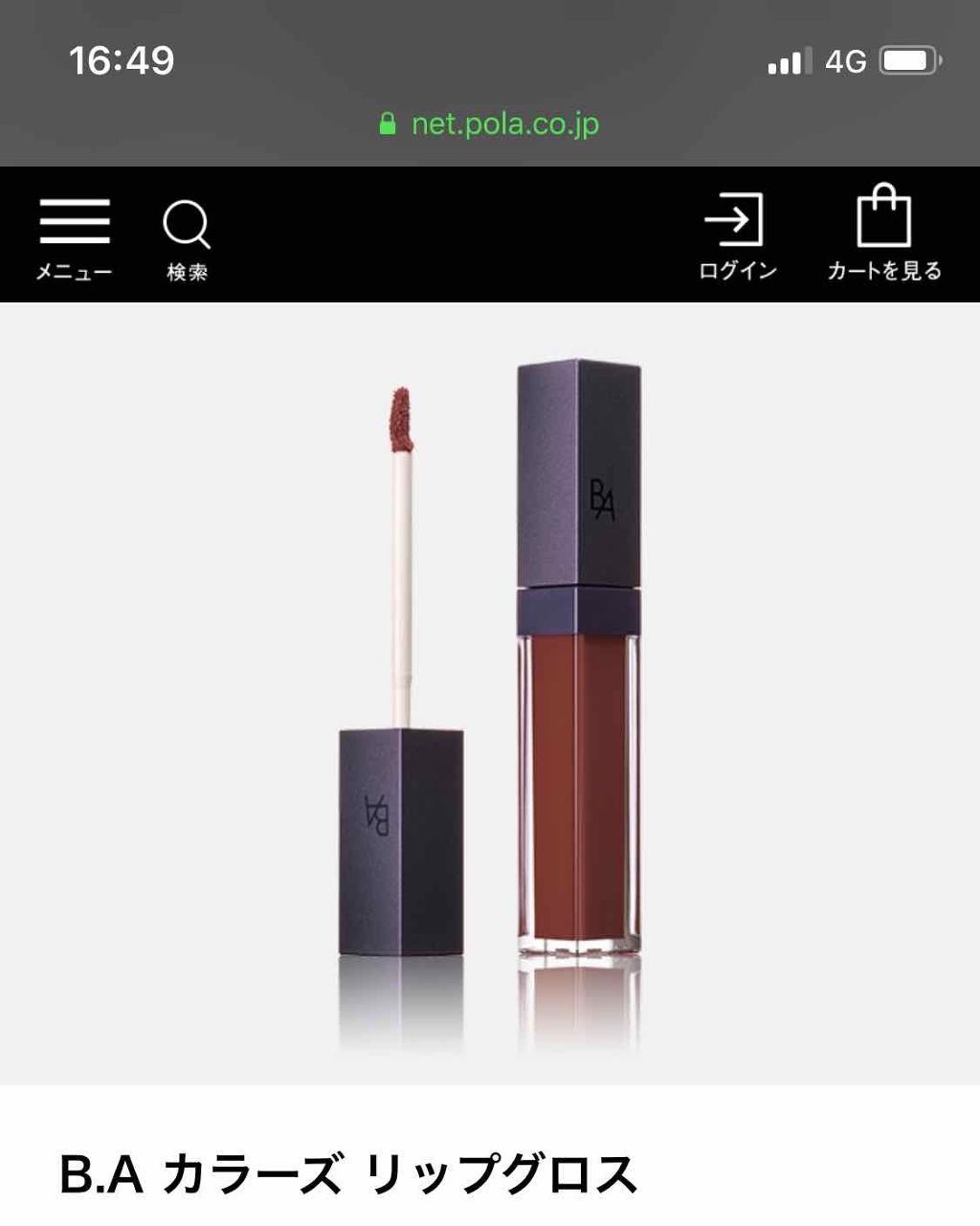Open the メニュー hamburger menu
Image resolution: width=980 pixels, height=1226 pixels.
coord(75,235)
